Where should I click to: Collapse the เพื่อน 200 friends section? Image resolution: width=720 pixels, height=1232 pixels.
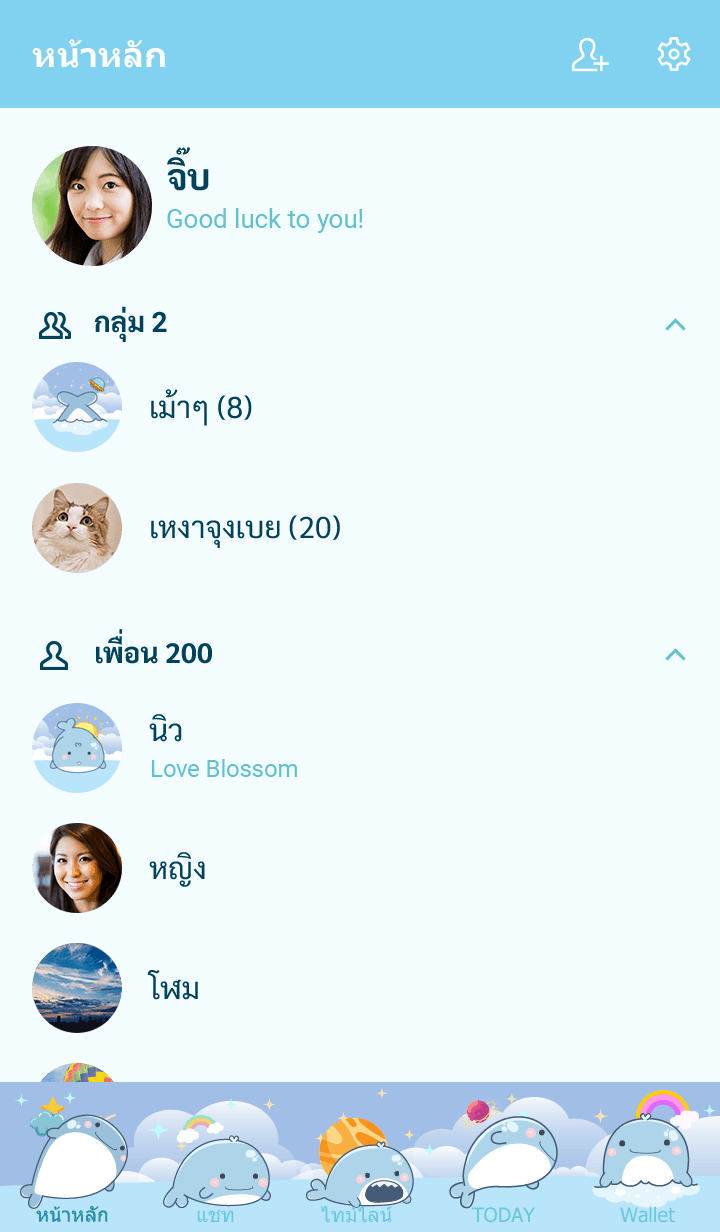[676, 654]
